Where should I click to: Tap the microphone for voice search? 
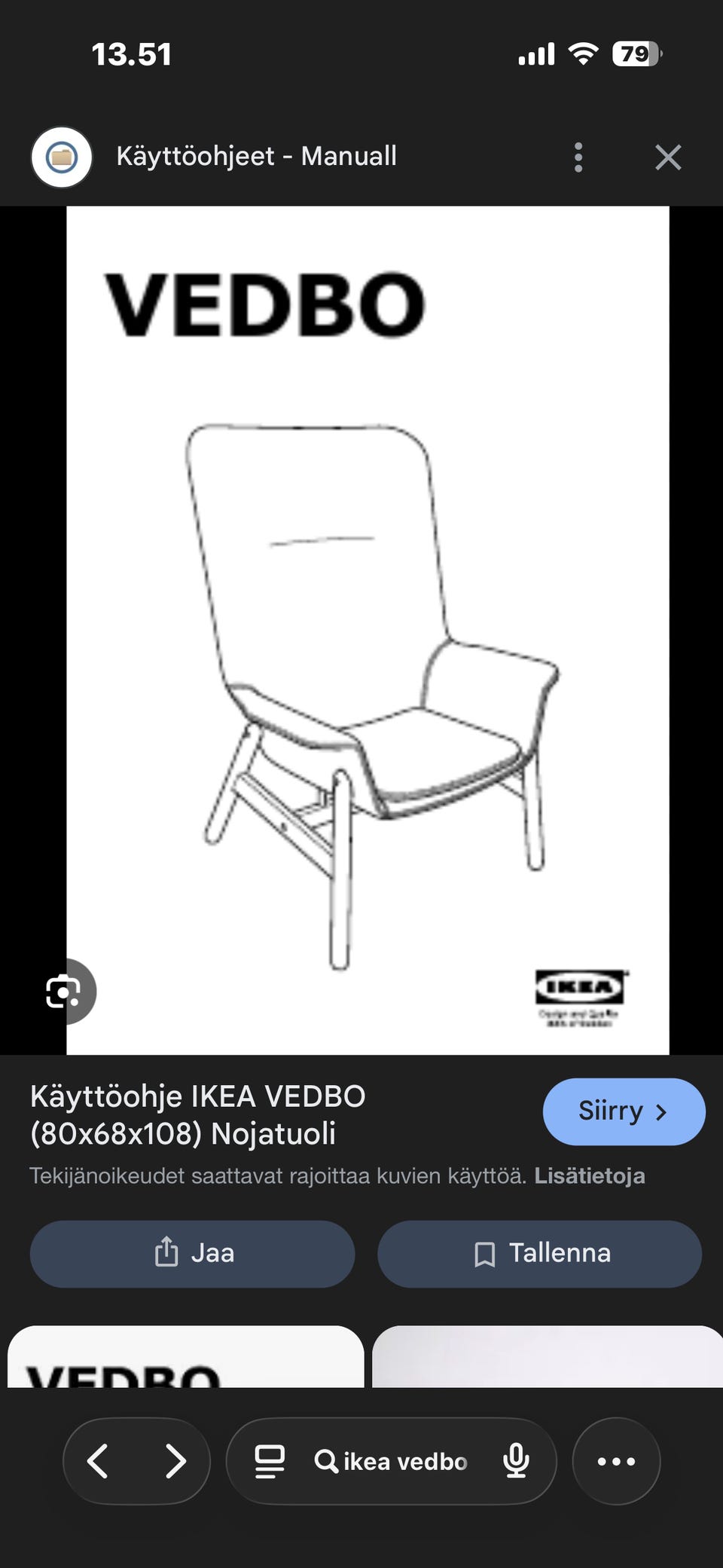click(x=516, y=1460)
